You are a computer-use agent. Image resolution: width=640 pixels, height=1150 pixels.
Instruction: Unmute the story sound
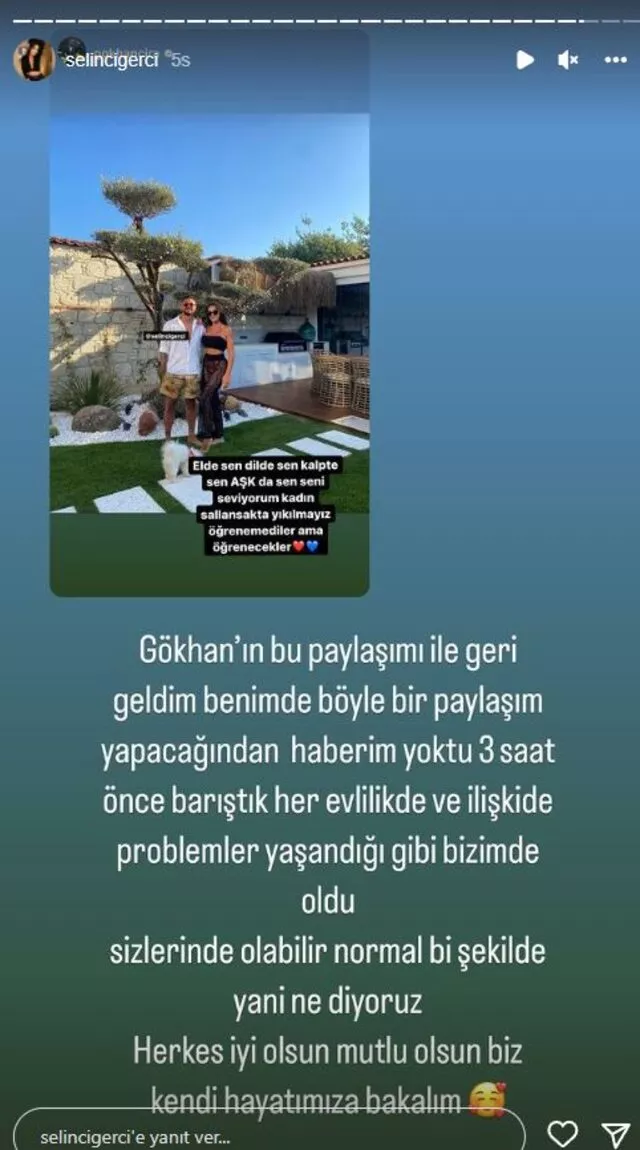pyautogui.click(x=568, y=60)
